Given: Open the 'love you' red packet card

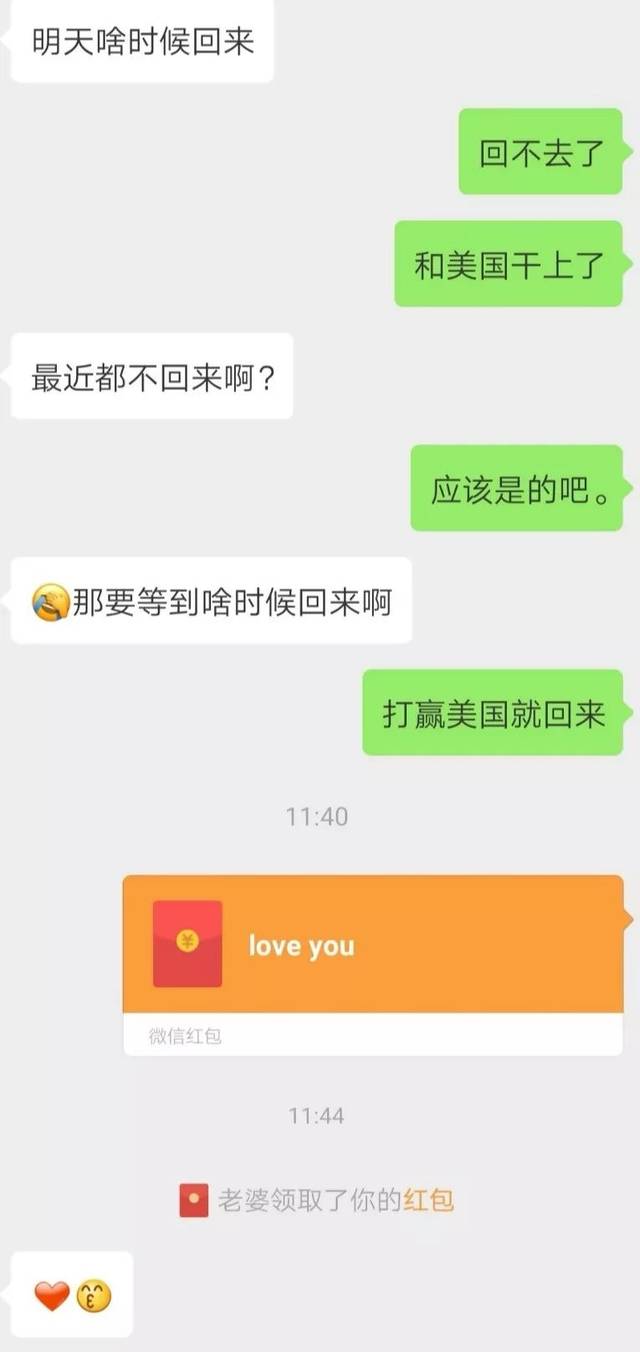Looking at the screenshot, I should click(x=373, y=965).
